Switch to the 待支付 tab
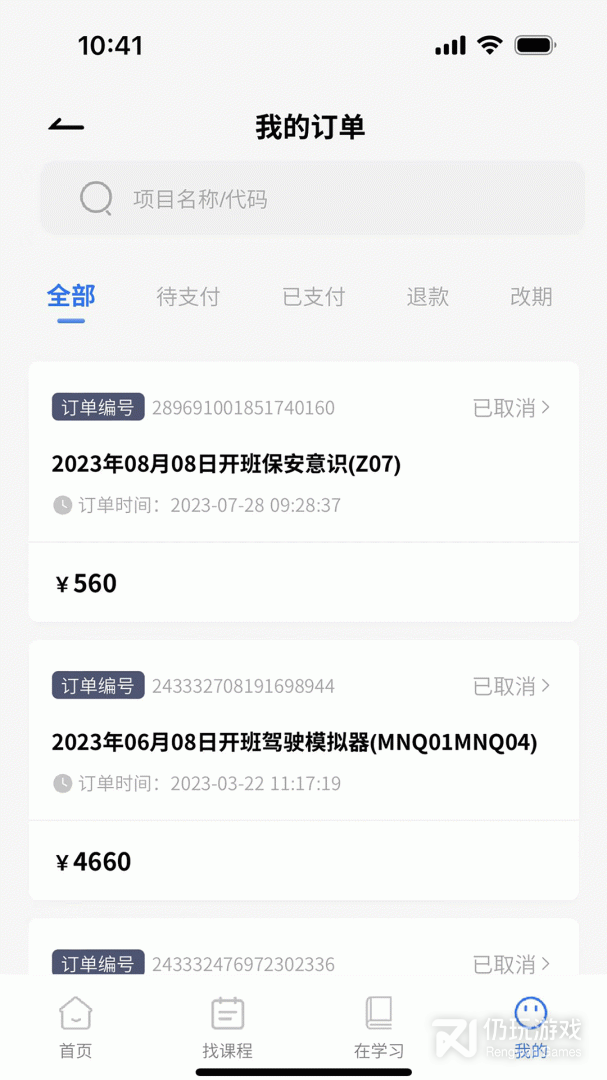This screenshot has height=1080, width=607. 188,297
